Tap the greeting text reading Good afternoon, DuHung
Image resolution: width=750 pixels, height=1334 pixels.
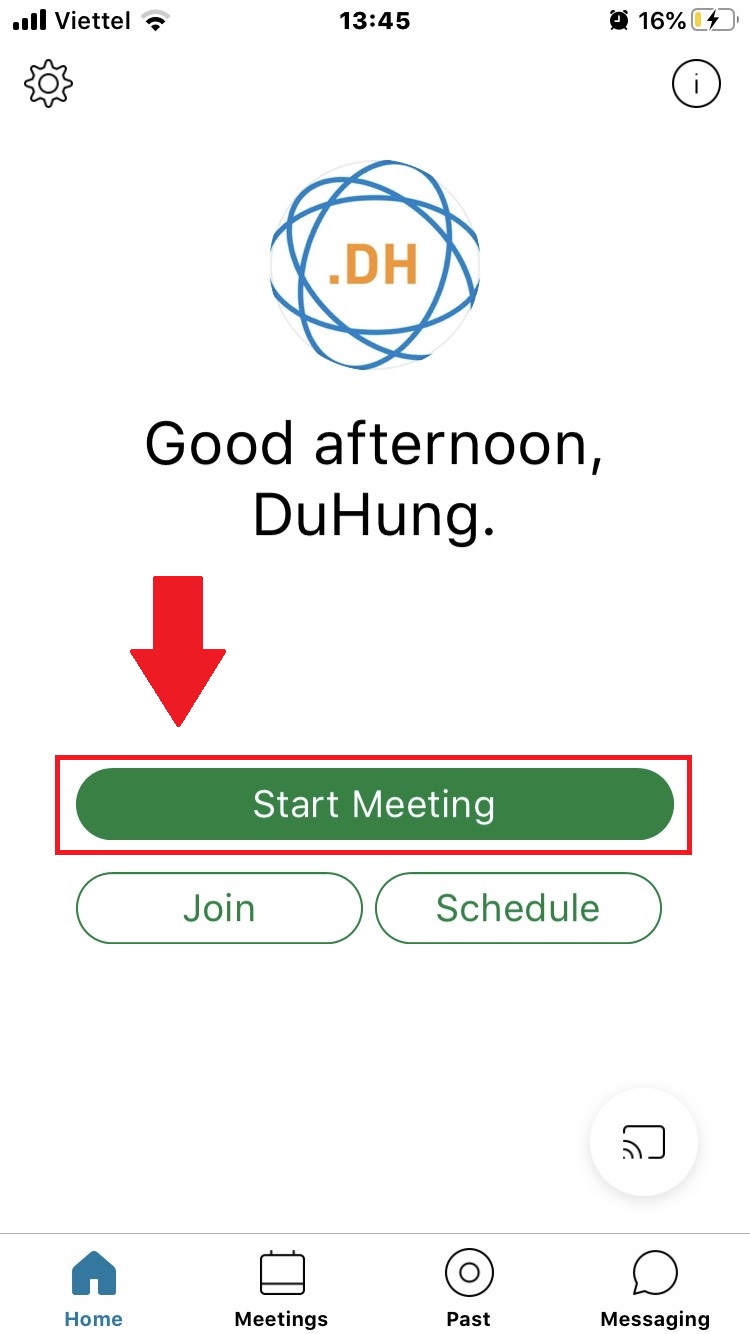[x=374, y=478]
